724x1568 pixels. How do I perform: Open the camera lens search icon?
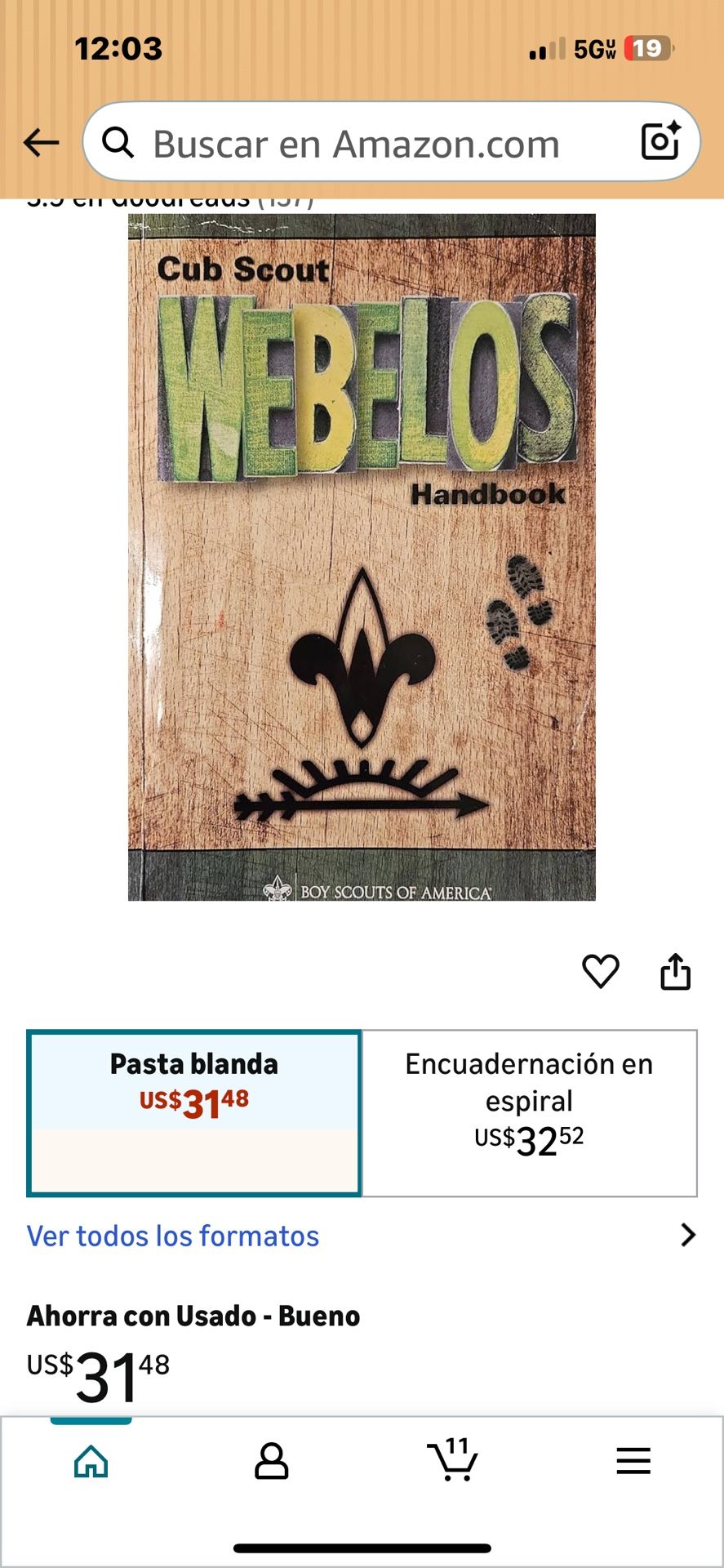coord(660,141)
